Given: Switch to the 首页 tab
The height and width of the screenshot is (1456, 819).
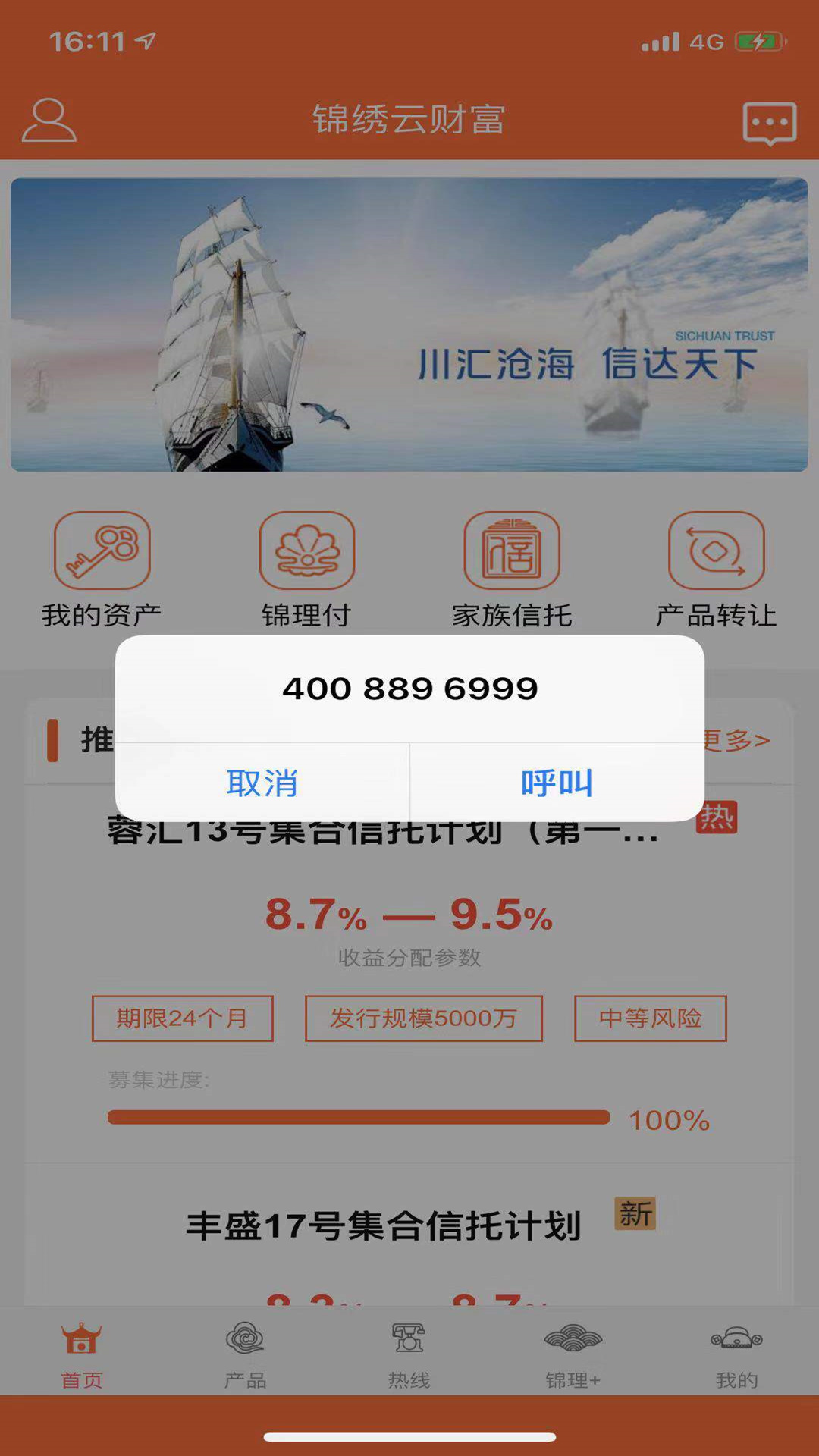Looking at the screenshot, I should [x=81, y=1354].
